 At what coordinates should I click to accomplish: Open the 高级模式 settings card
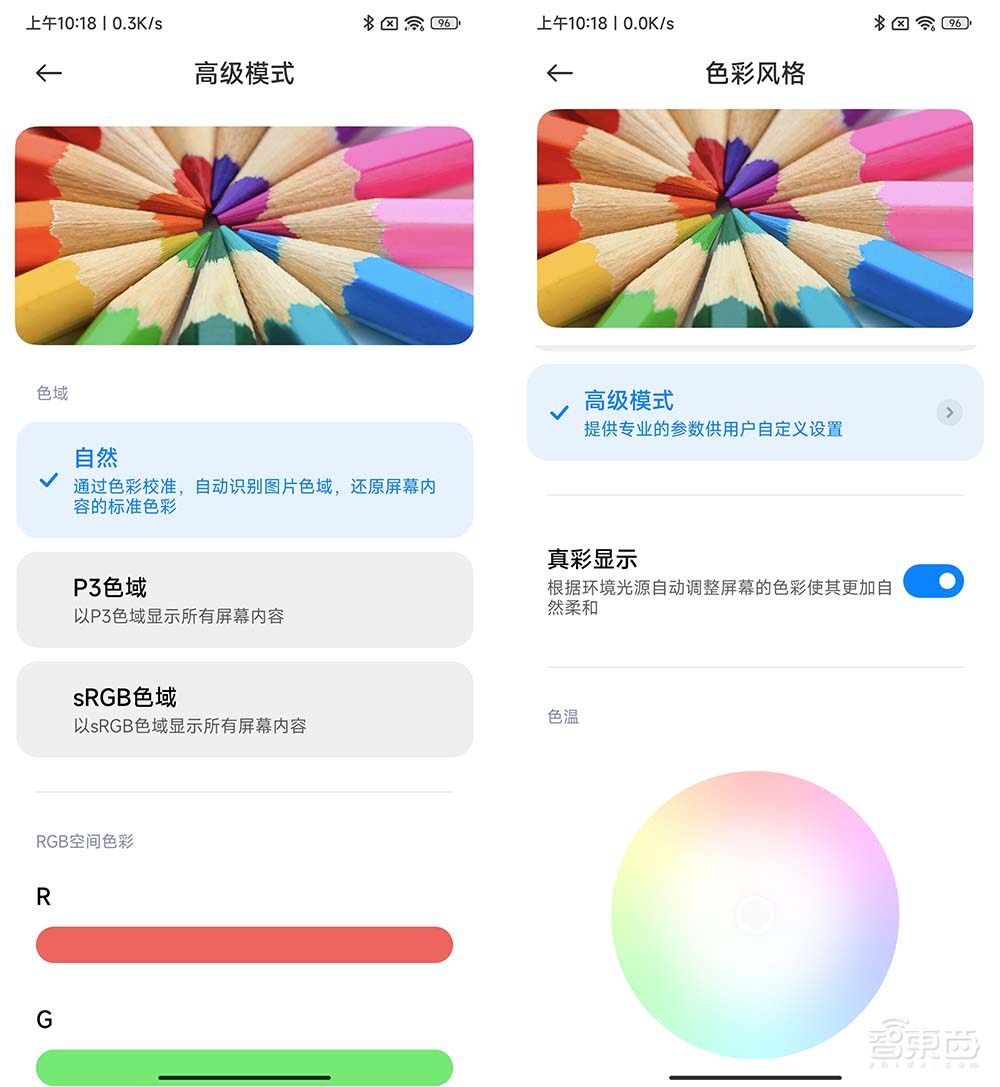[755, 412]
